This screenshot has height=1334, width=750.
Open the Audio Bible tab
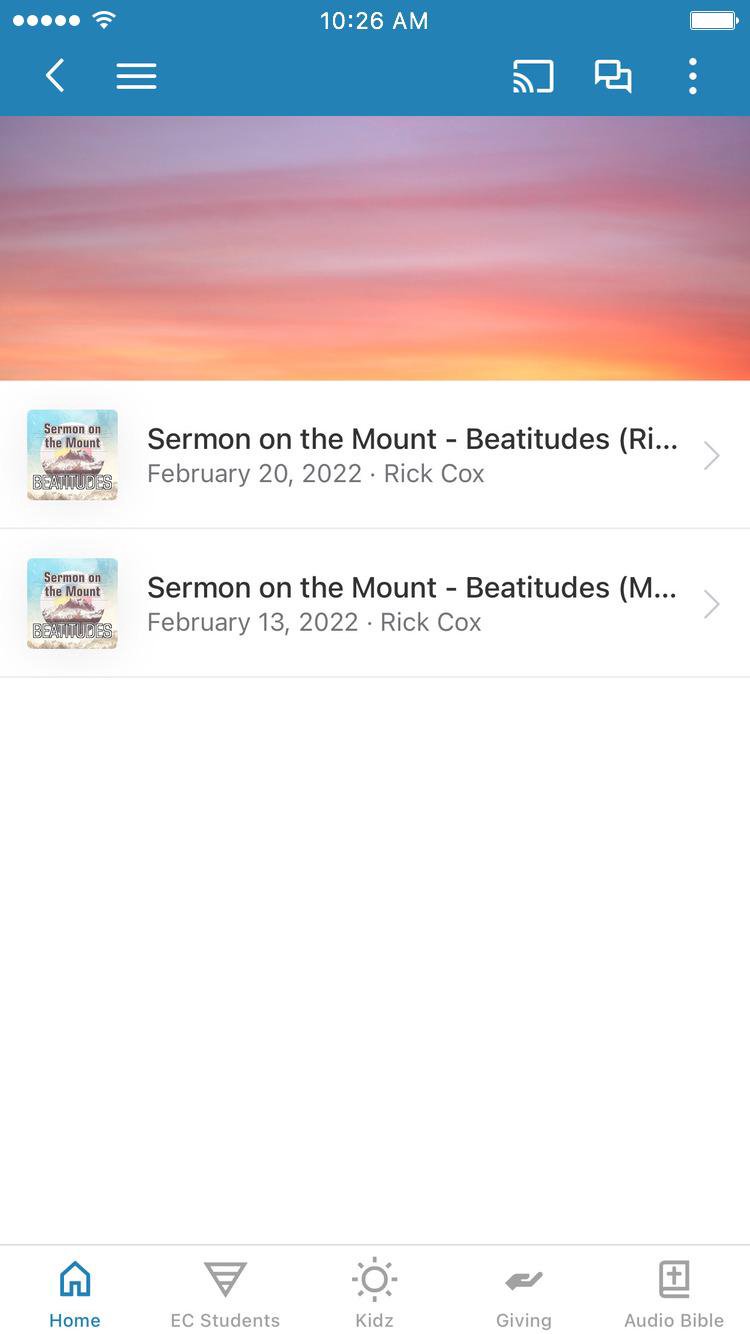(674, 1293)
